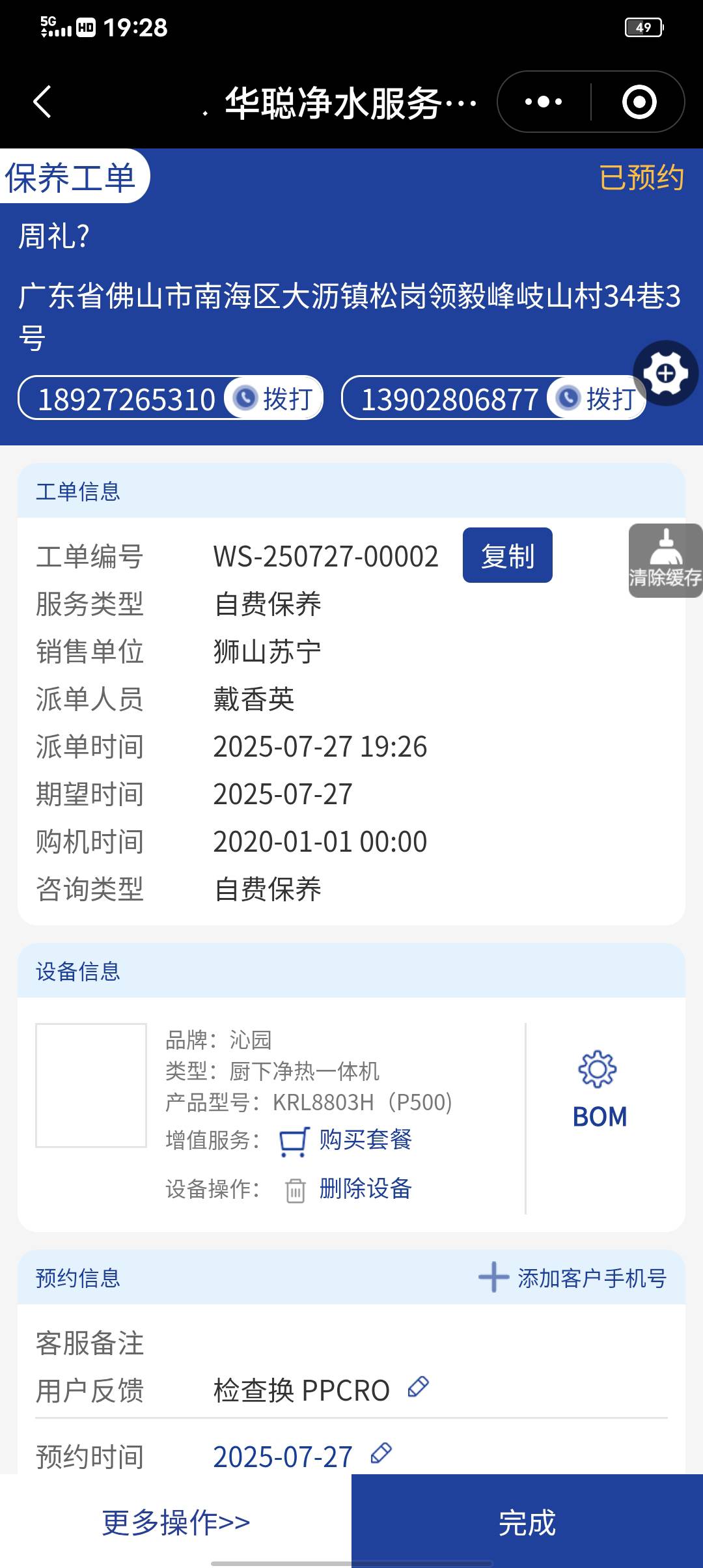Open the mini program three-dot menu

[544, 102]
